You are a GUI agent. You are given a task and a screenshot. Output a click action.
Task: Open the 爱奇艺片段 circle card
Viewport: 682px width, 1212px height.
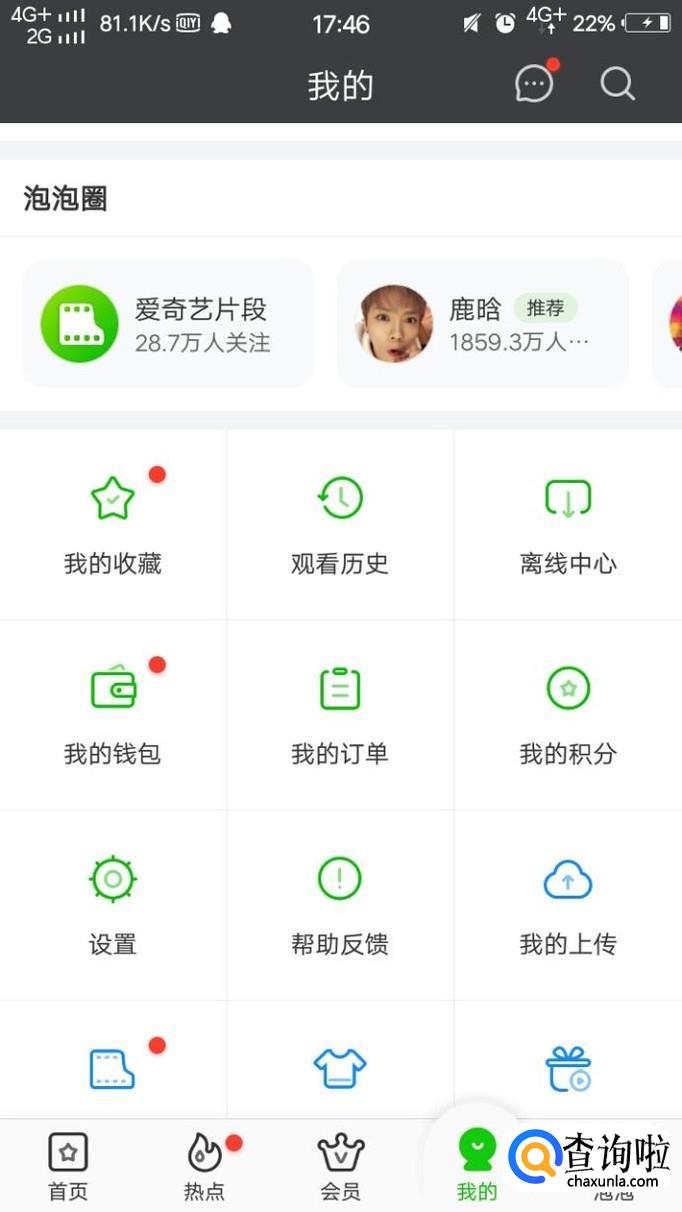click(x=168, y=323)
